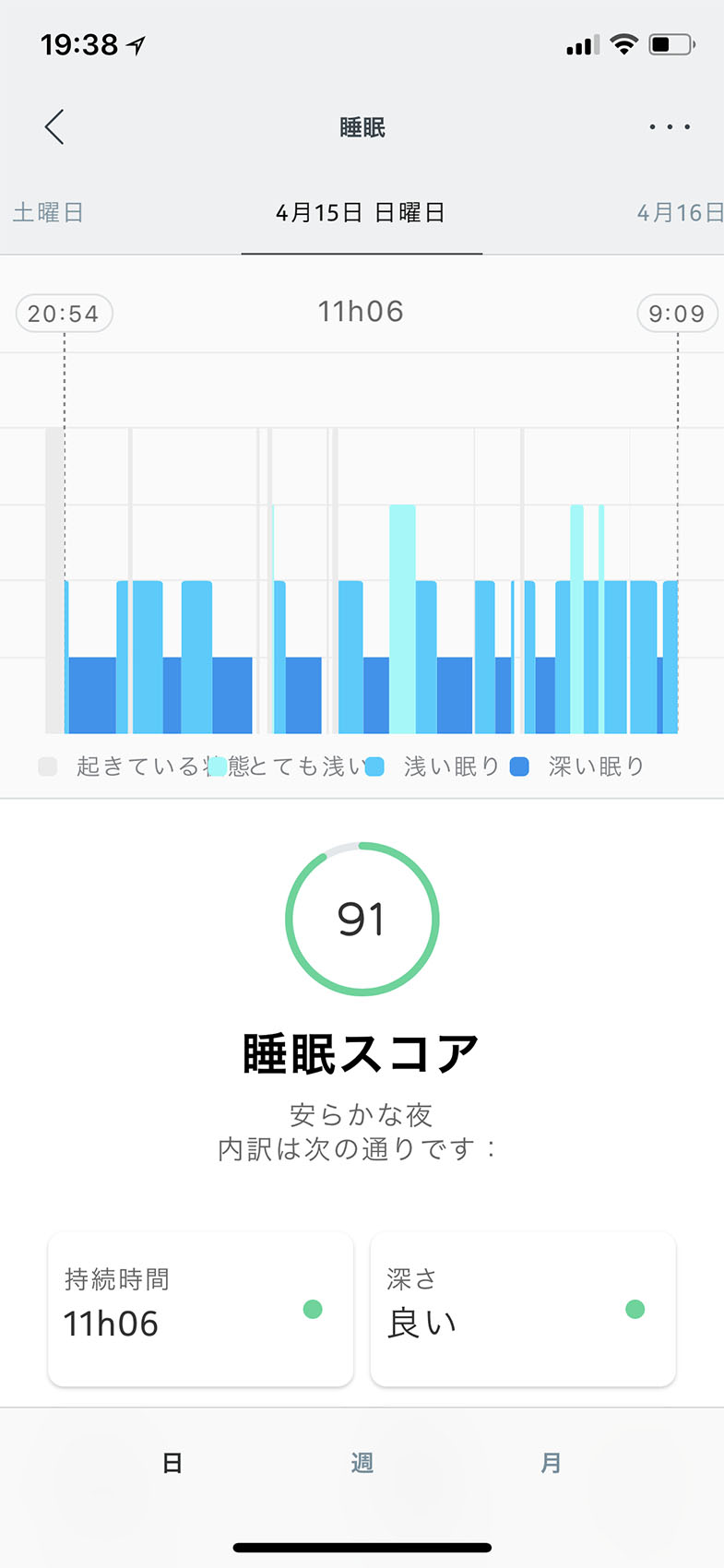Switch to 土曜日 date tab
The width and height of the screenshot is (724, 1568).
tap(48, 213)
